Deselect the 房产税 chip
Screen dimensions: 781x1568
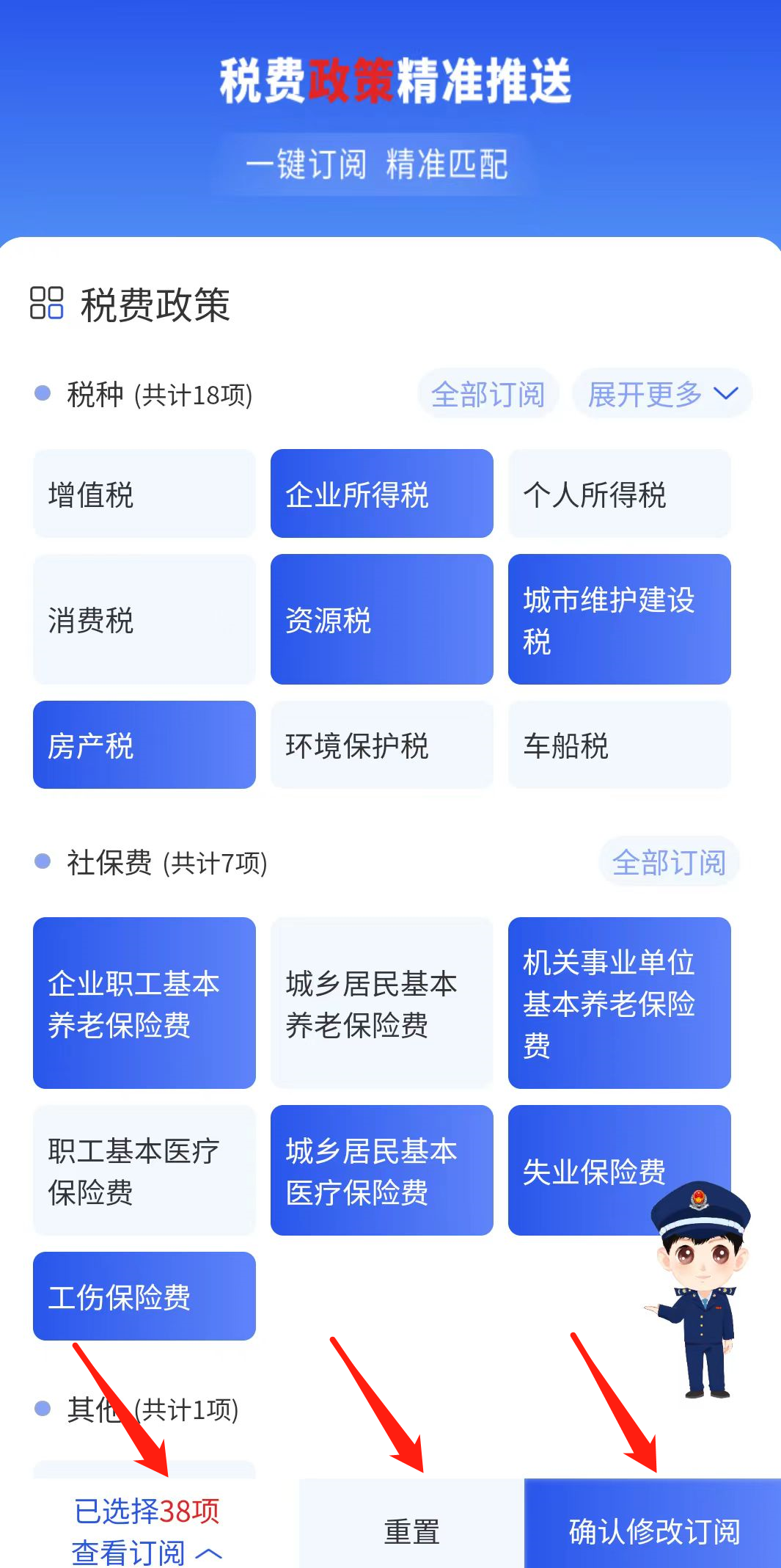coord(144,745)
